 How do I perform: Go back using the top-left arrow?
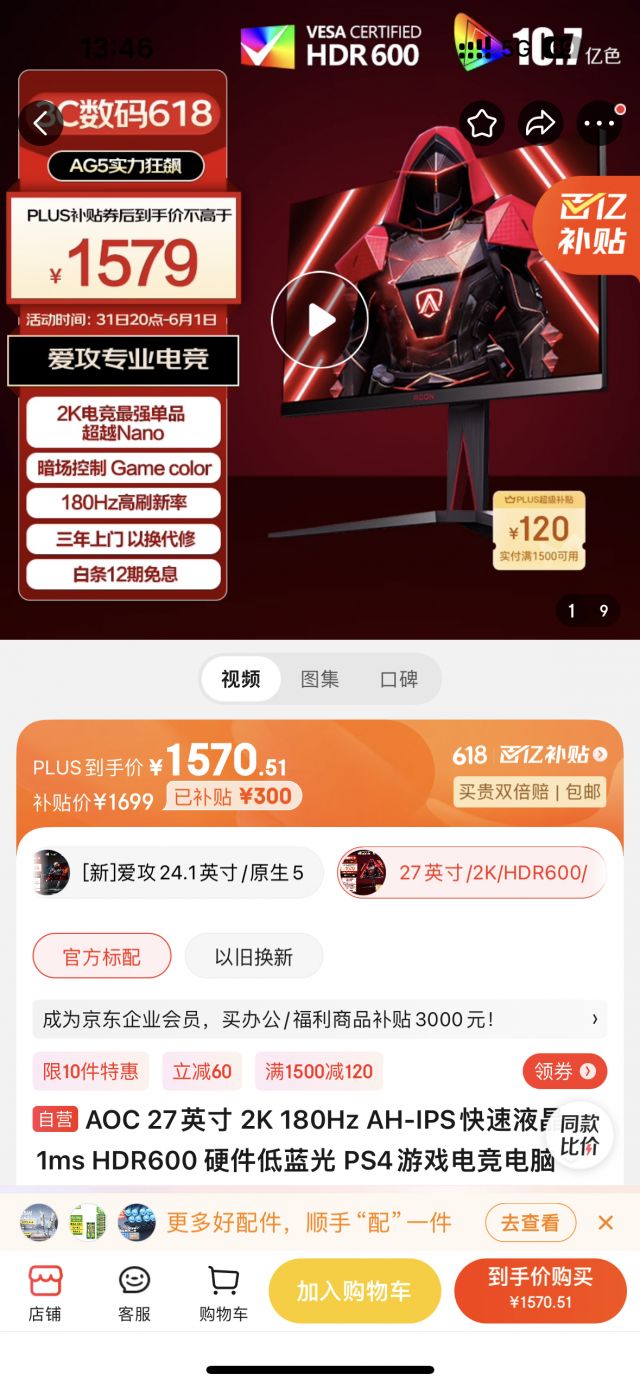tap(41, 124)
